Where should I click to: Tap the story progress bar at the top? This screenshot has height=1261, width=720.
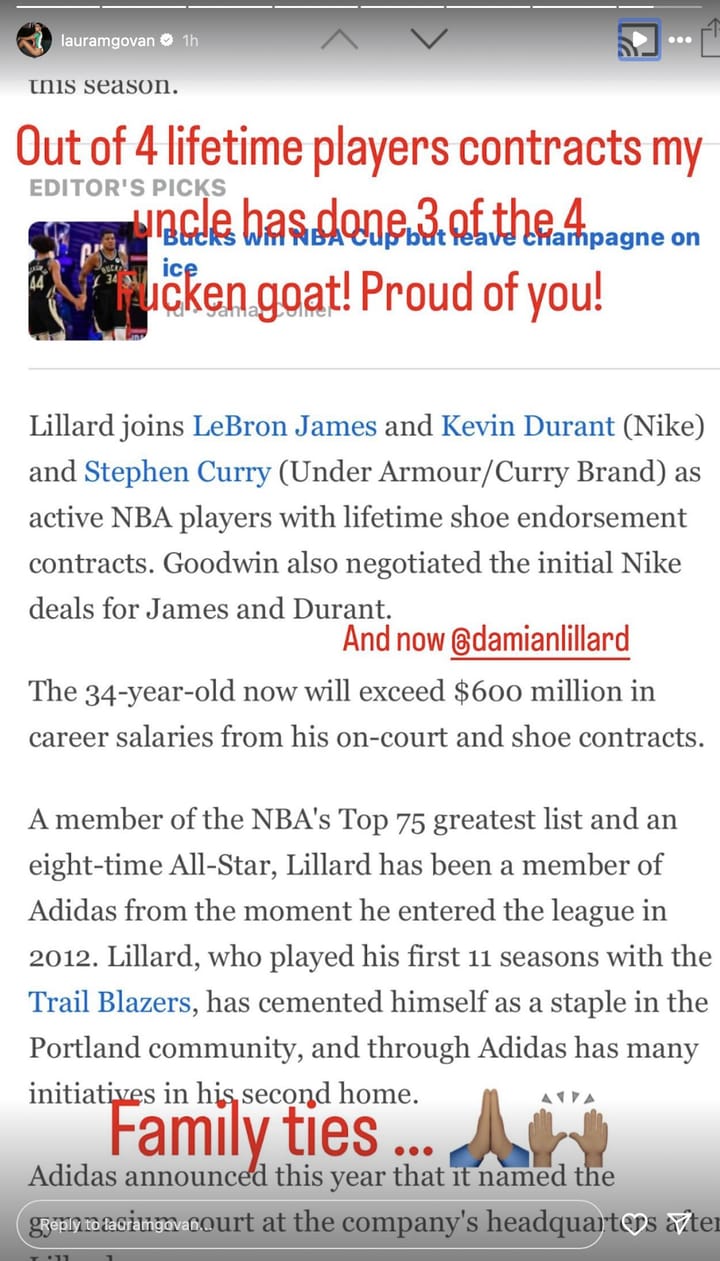[x=360, y=8]
